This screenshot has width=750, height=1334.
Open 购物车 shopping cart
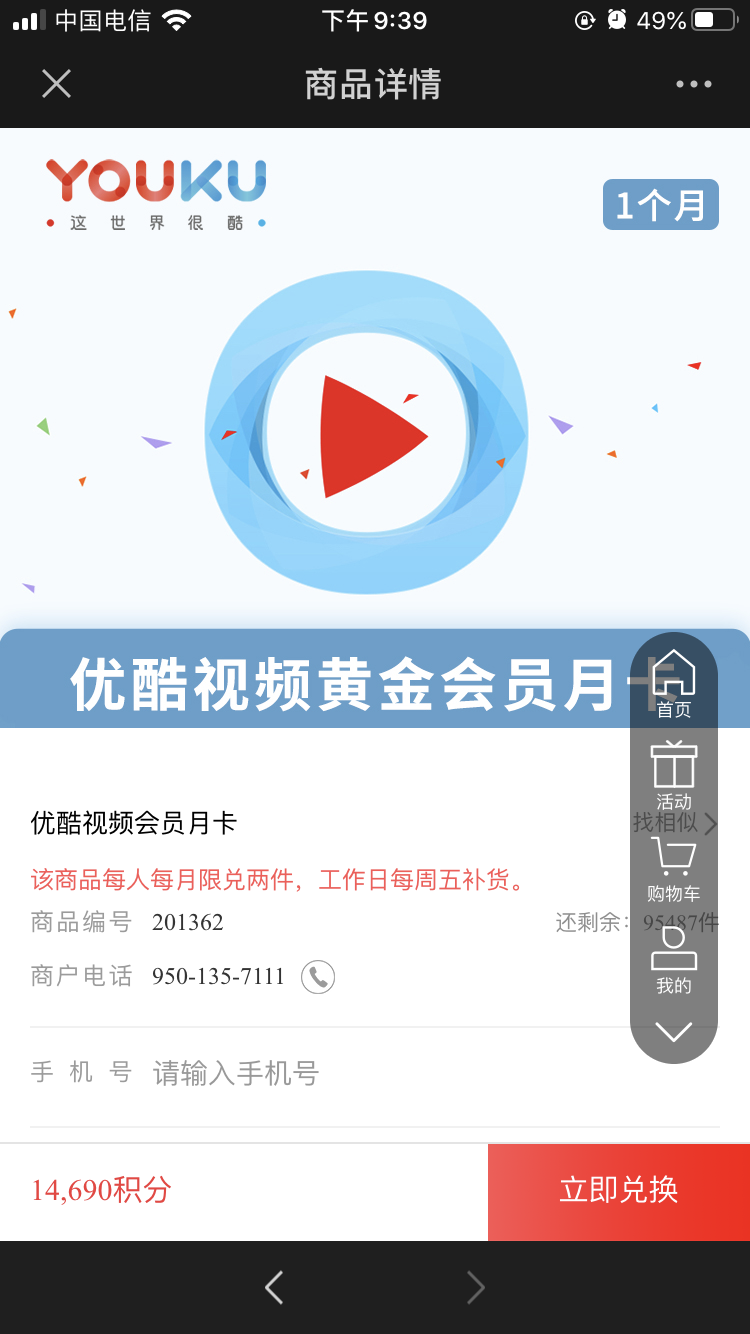[x=673, y=869]
